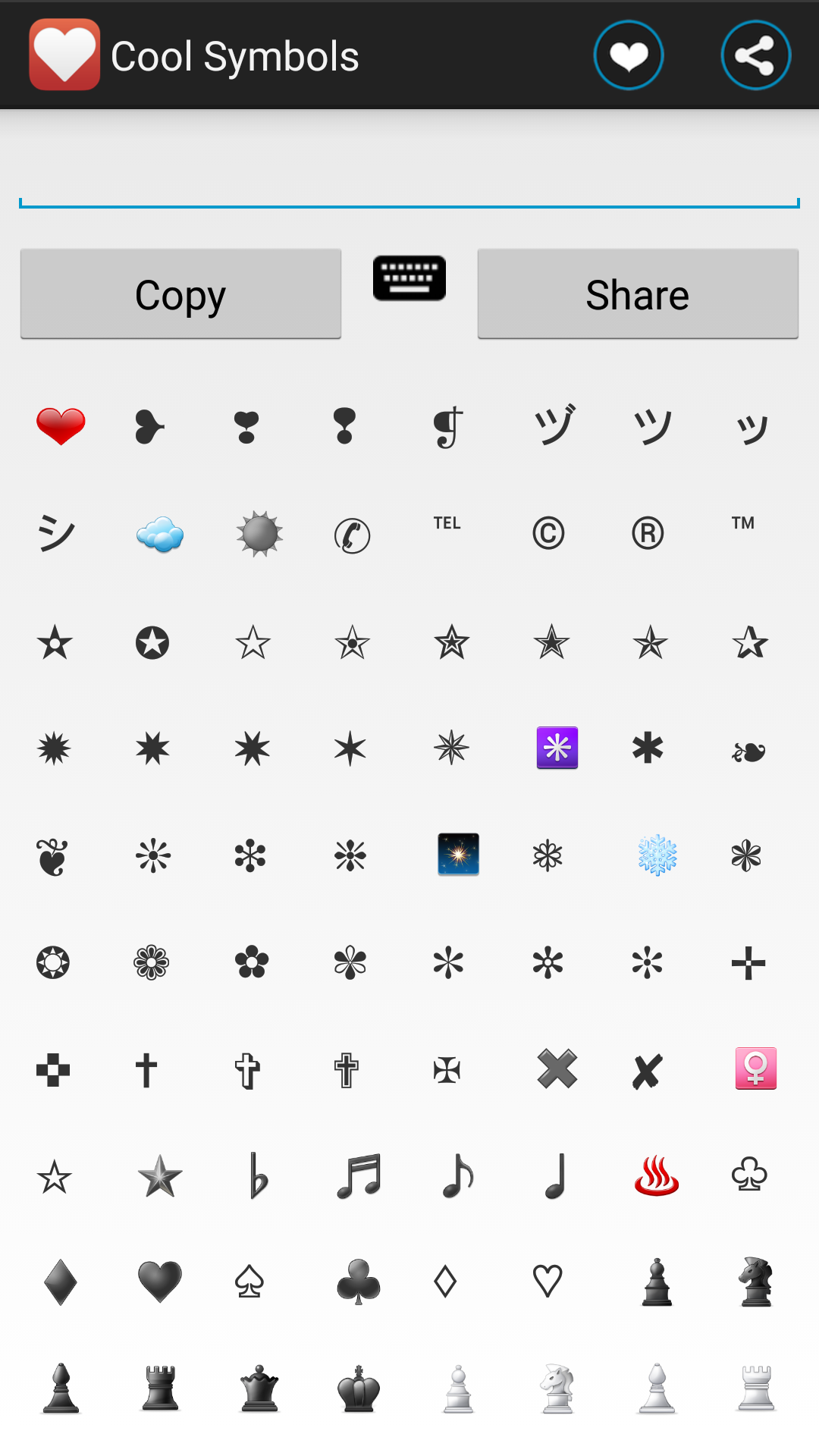
Task: Select the registered ® symbol
Action: pyautogui.click(x=648, y=534)
